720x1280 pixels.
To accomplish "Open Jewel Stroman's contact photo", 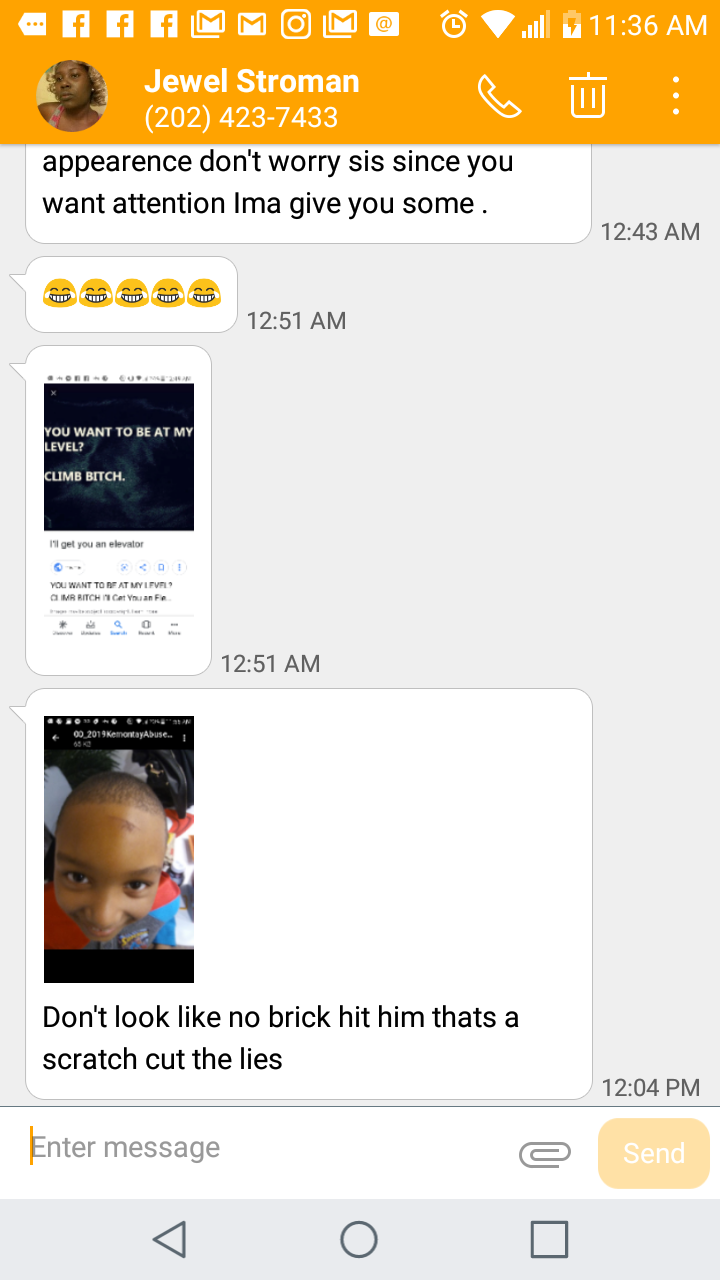I will (72, 97).
